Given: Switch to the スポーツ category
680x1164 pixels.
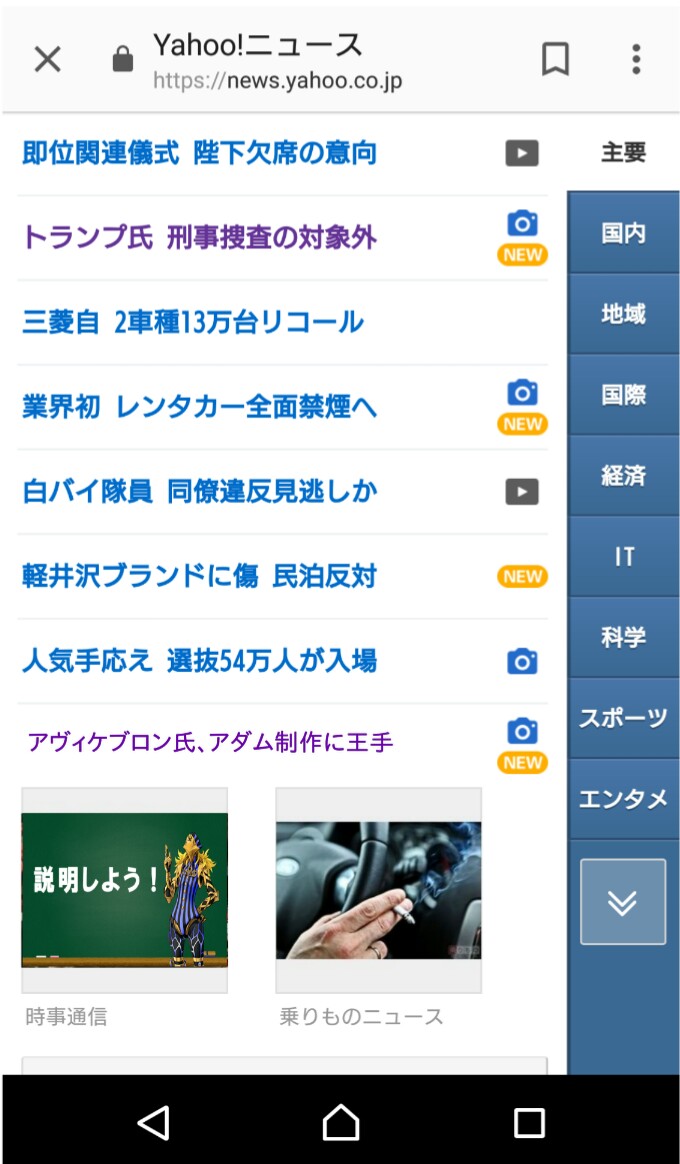Looking at the screenshot, I should 623,718.
